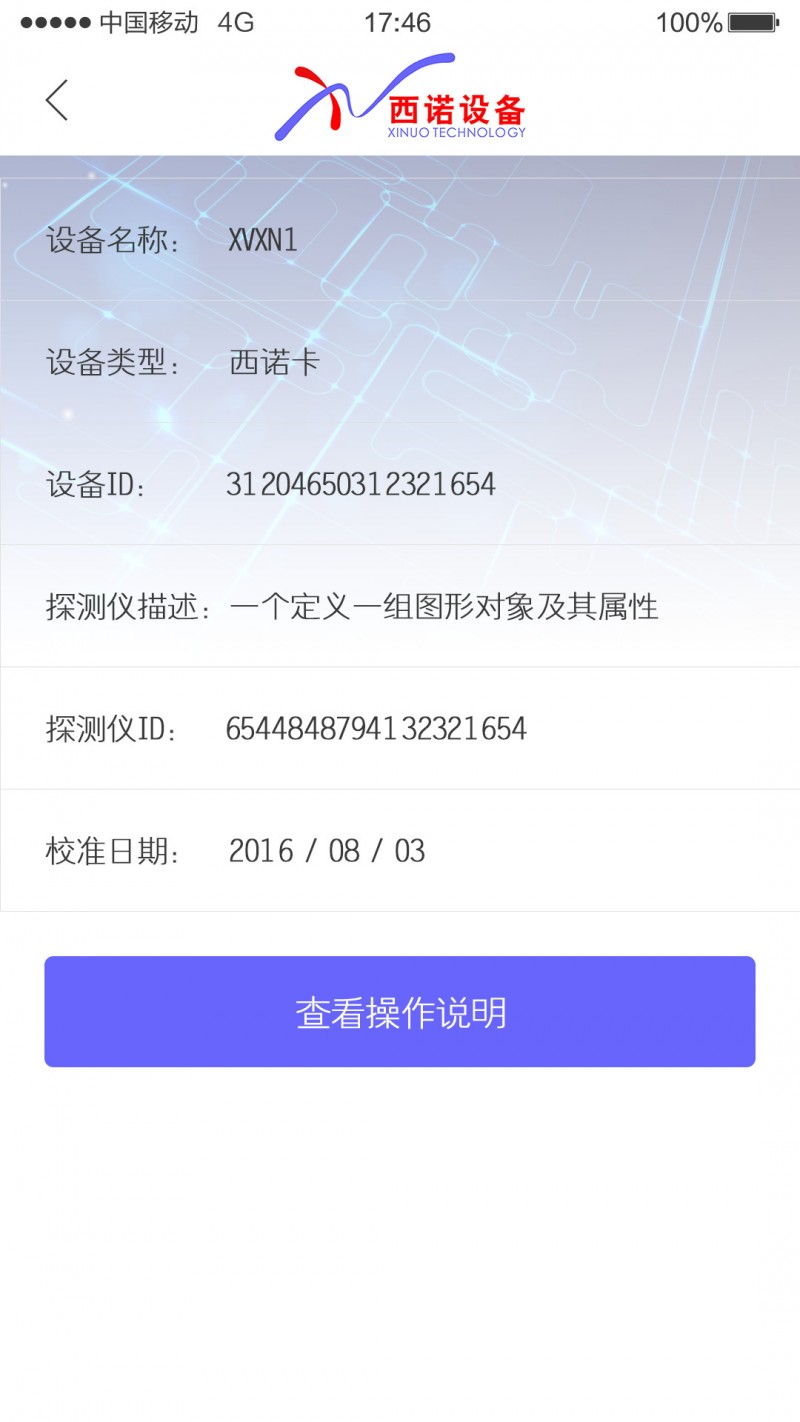Go back using the top-left arrow
Image resolution: width=800 pixels, height=1422 pixels.
tap(57, 100)
